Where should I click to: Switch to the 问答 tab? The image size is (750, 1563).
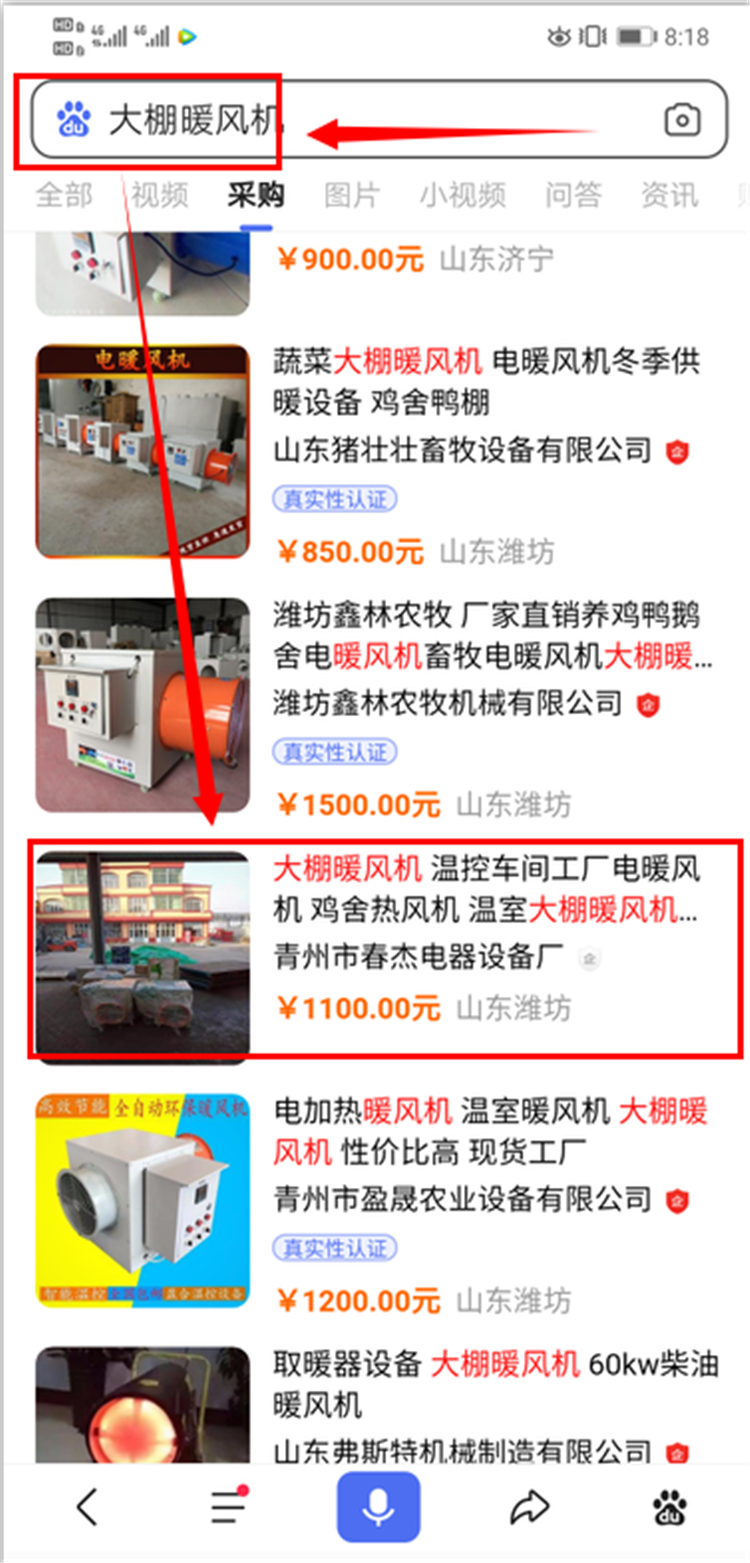click(573, 194)
